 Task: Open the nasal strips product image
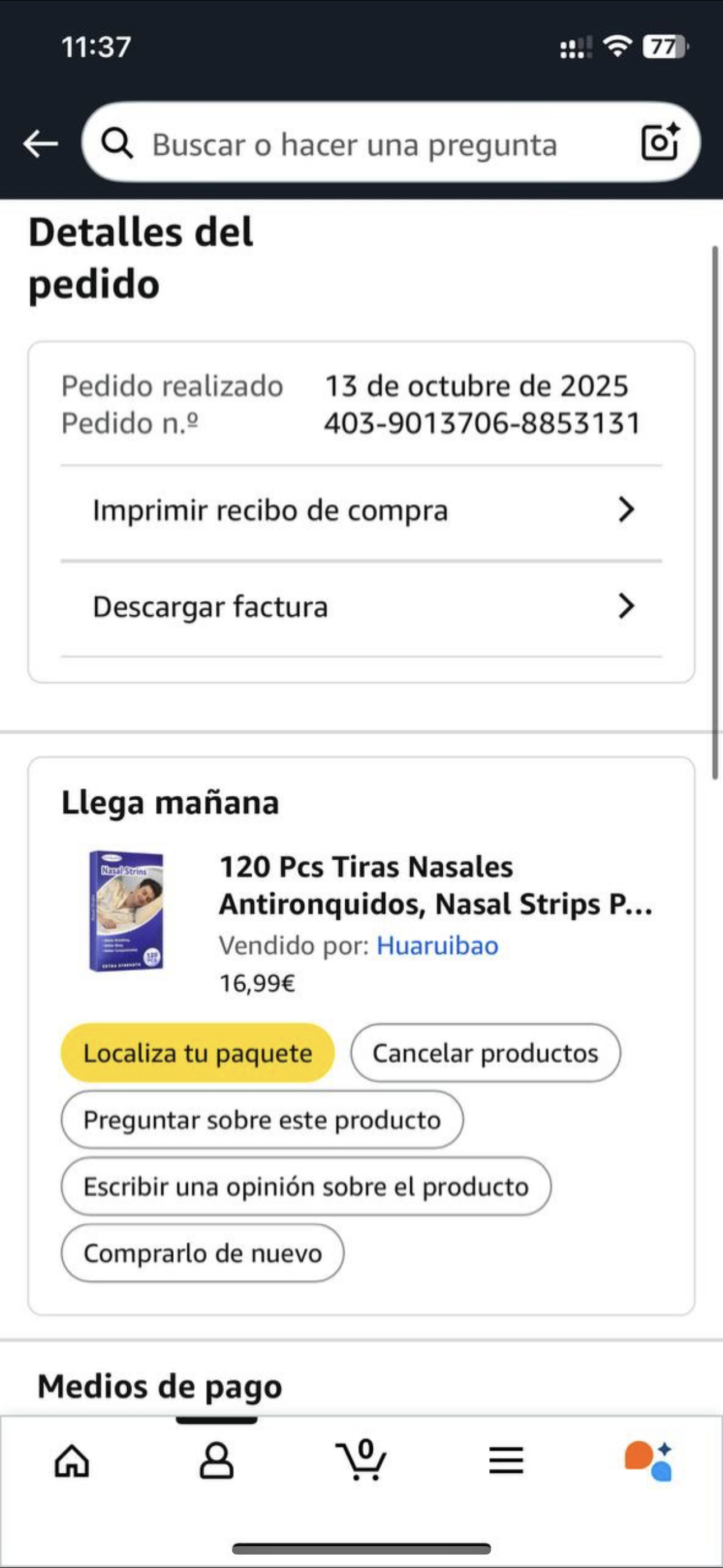point(126,911)
